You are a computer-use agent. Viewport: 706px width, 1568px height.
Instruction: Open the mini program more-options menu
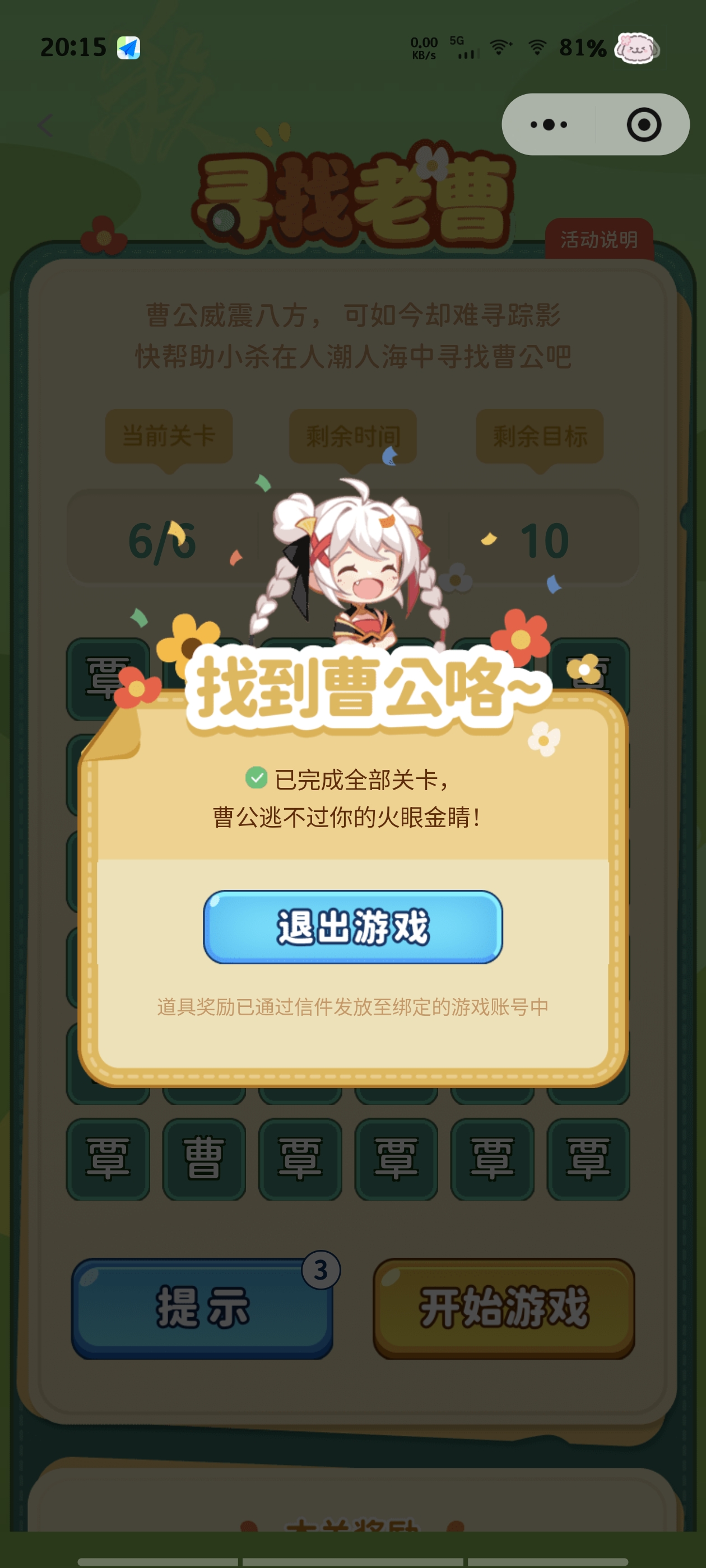click(x=548, y=125)
